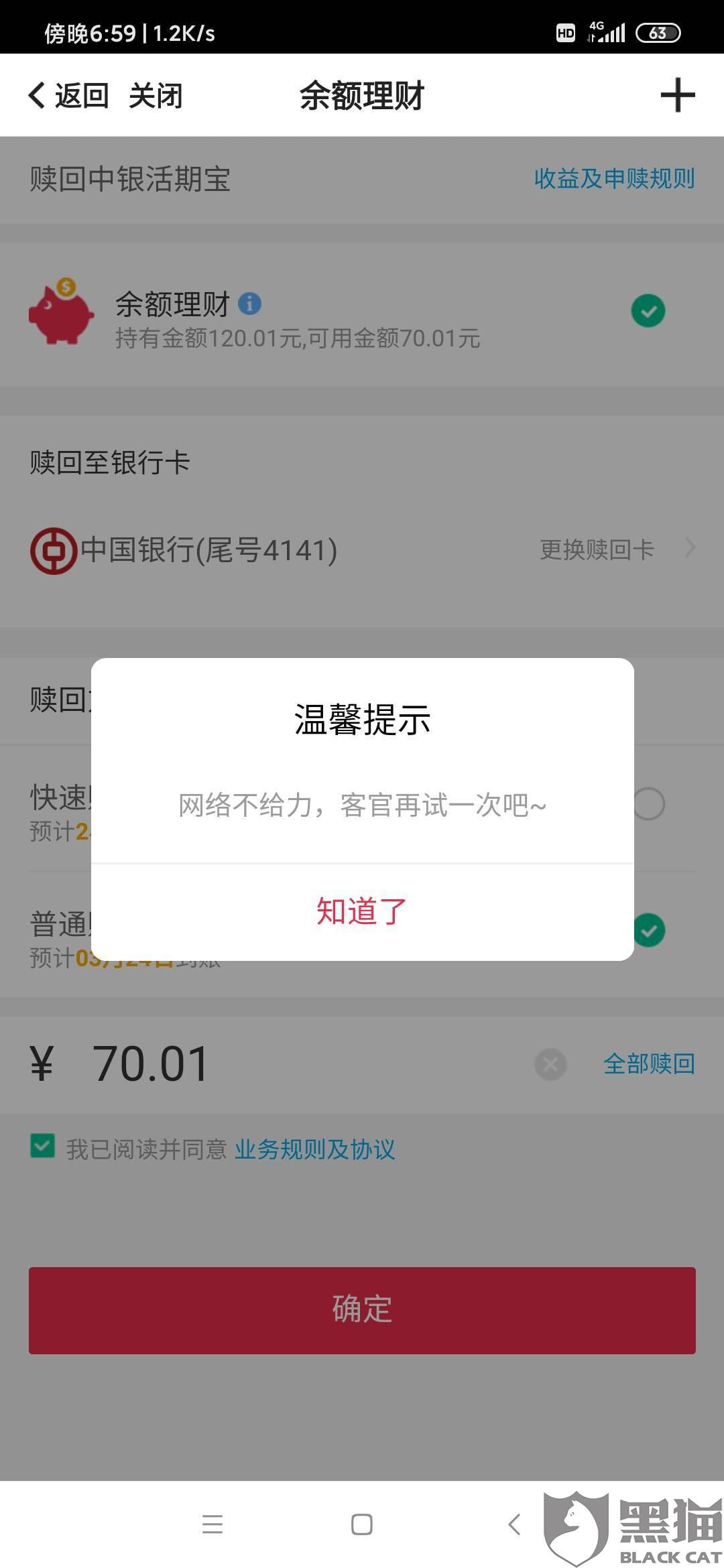Screen dimensions: 724x1568
Task: Open 收益及申赎规则 link
Action: click(x=613, y=179)
